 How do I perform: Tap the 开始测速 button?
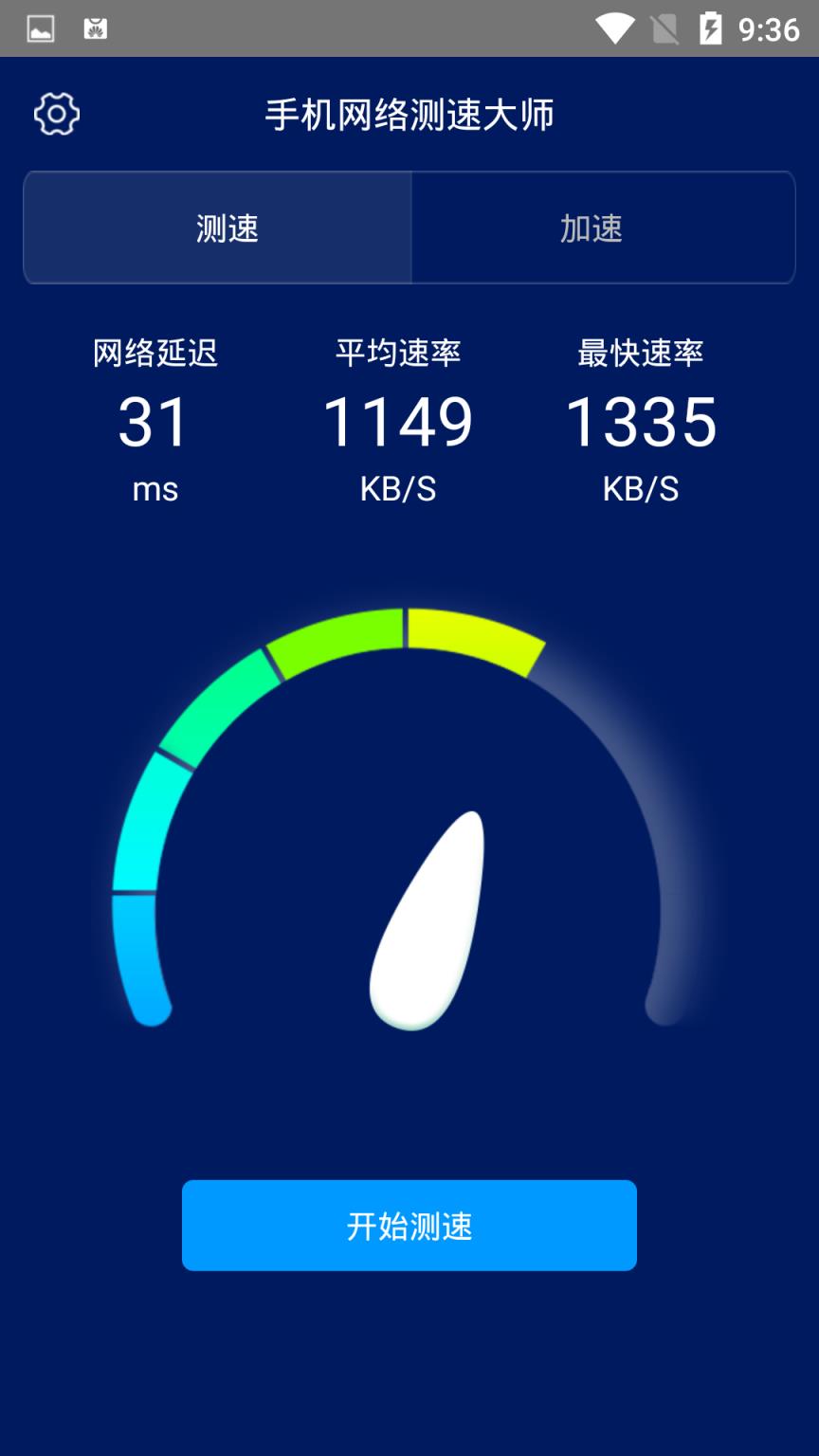pos(409,1225)
